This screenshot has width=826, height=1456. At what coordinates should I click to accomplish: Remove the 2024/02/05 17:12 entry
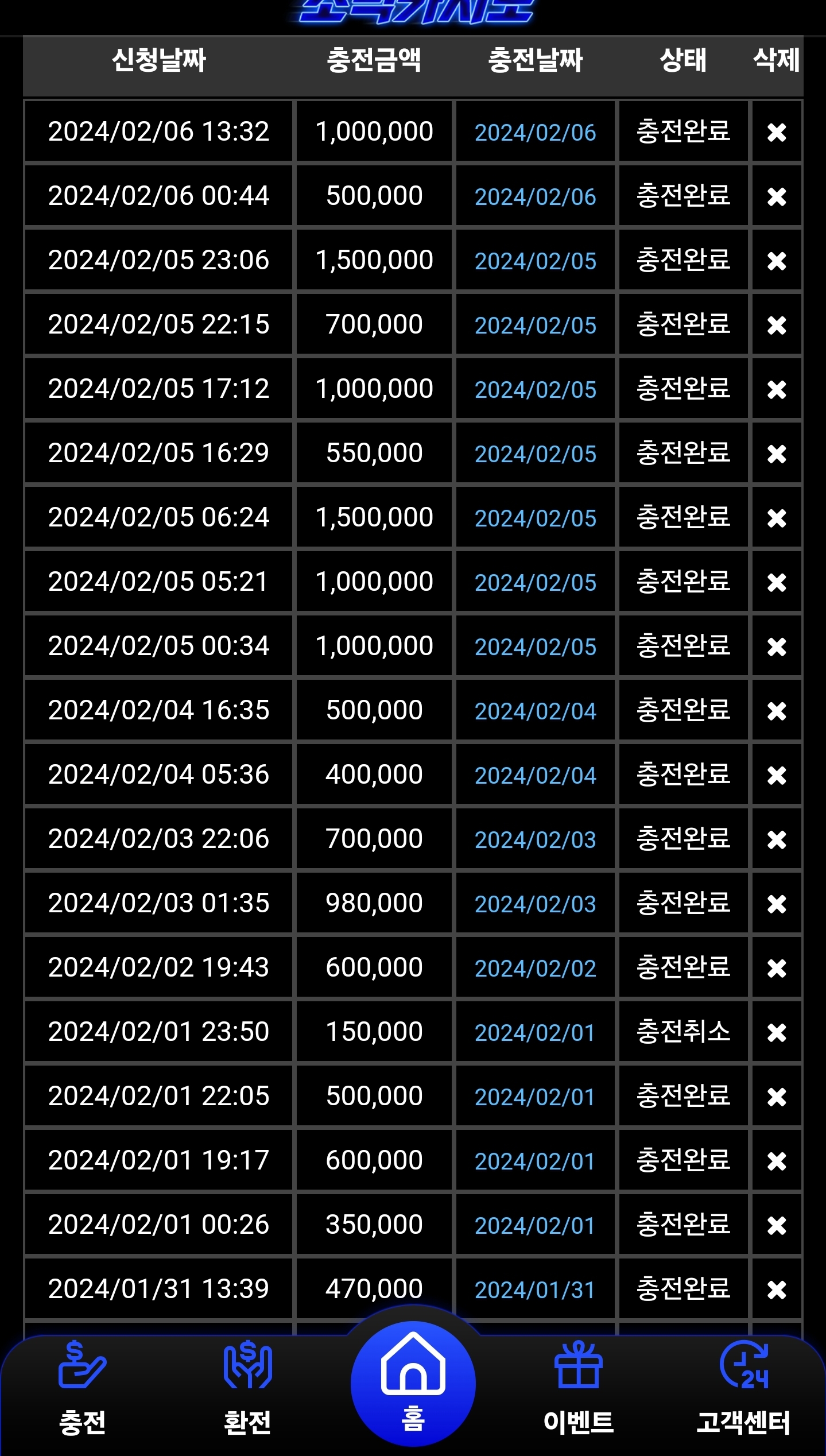[777, 389]
